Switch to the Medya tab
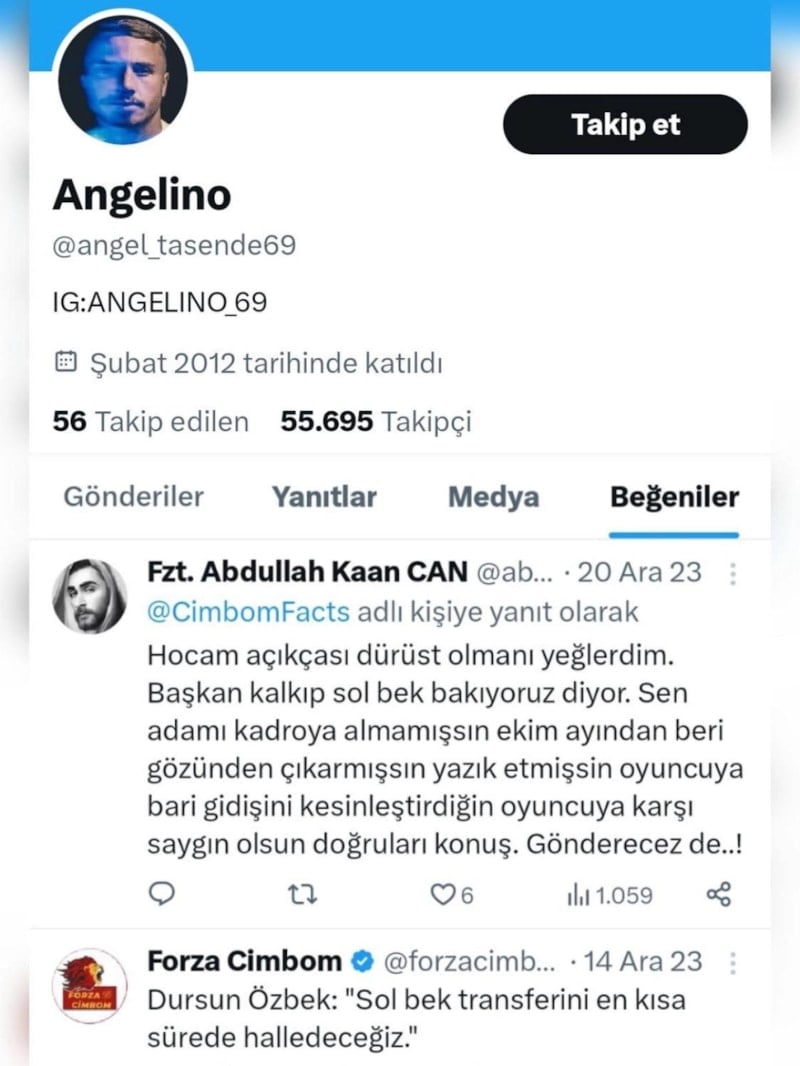 click(493, 497)
